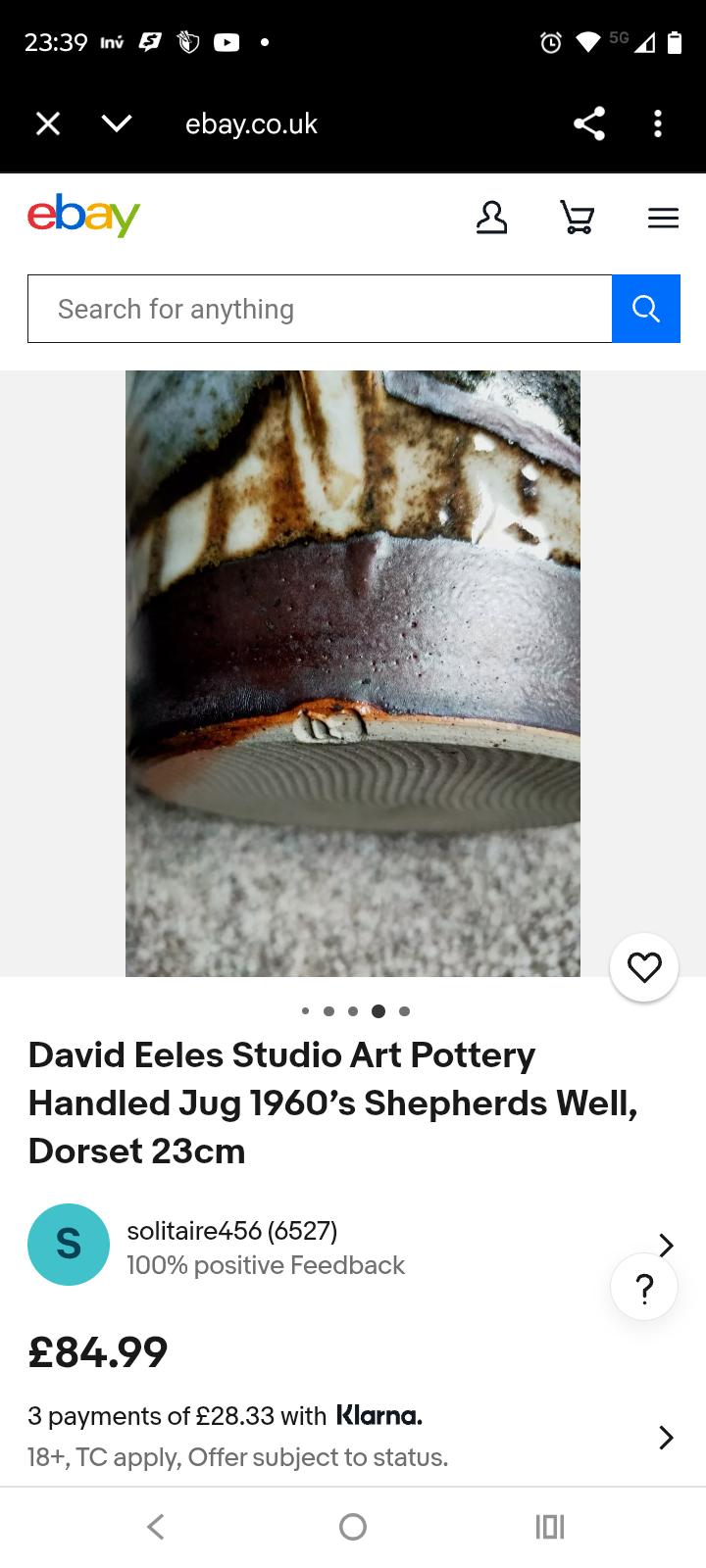Submit search with the blue magnifier button
The width and height of the screenshot is (706, 1568).
[x=646, y=309]
